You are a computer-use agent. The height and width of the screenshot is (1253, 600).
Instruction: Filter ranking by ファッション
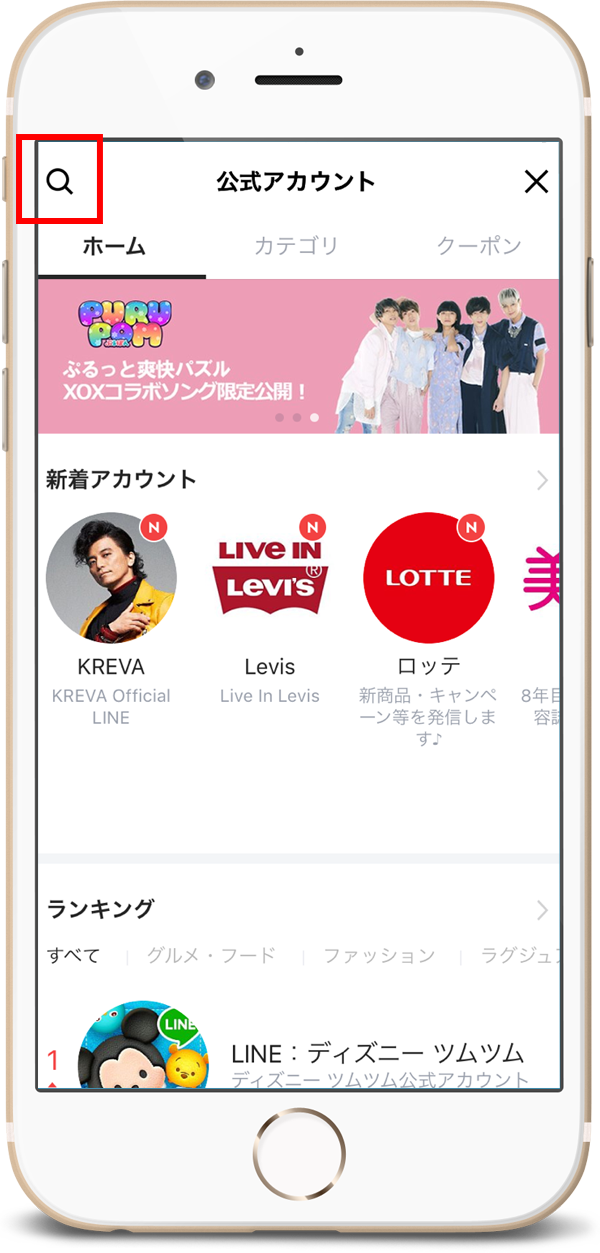click(379, 956)
